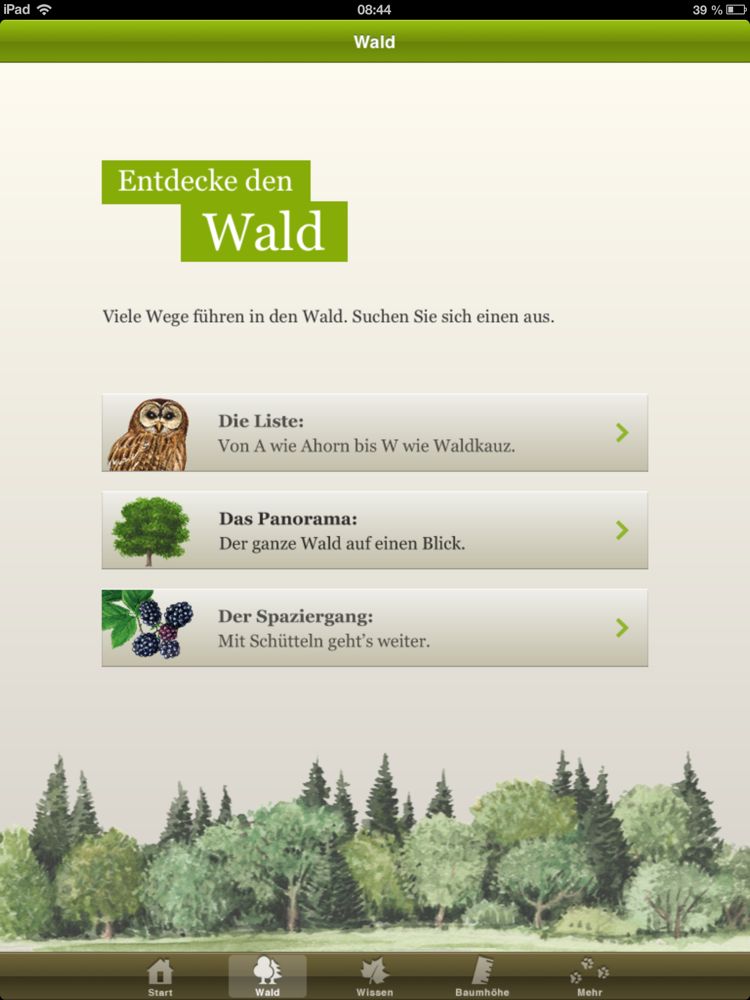Open Die Liste from Ahorn to Waldkauz
This screenshot has height=1000, width=750.
[374, 433]
